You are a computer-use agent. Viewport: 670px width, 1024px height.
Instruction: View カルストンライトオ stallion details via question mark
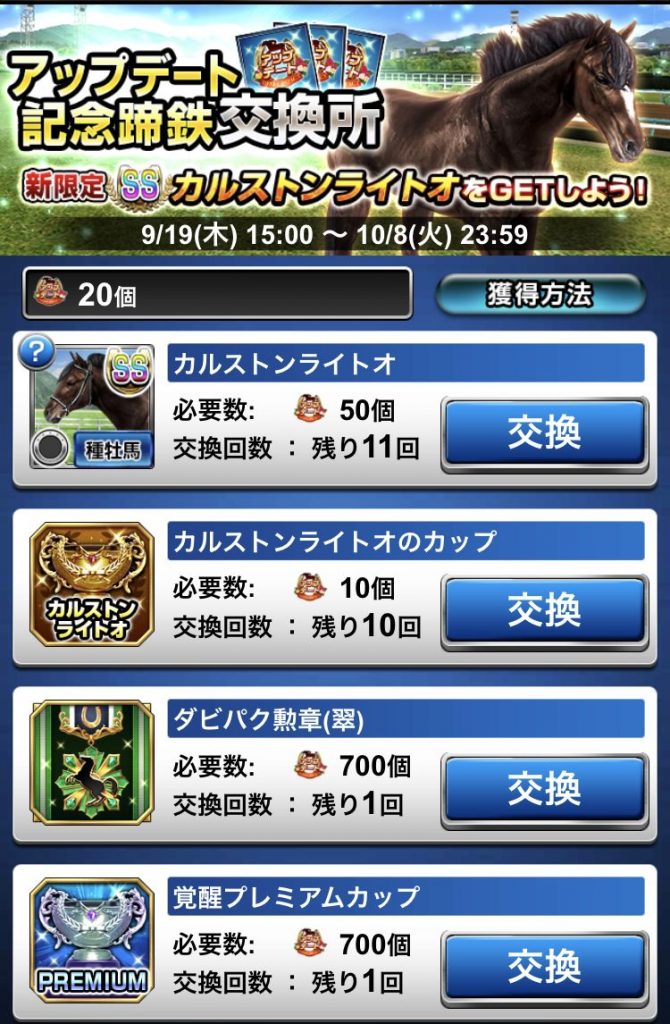(37, 350)
